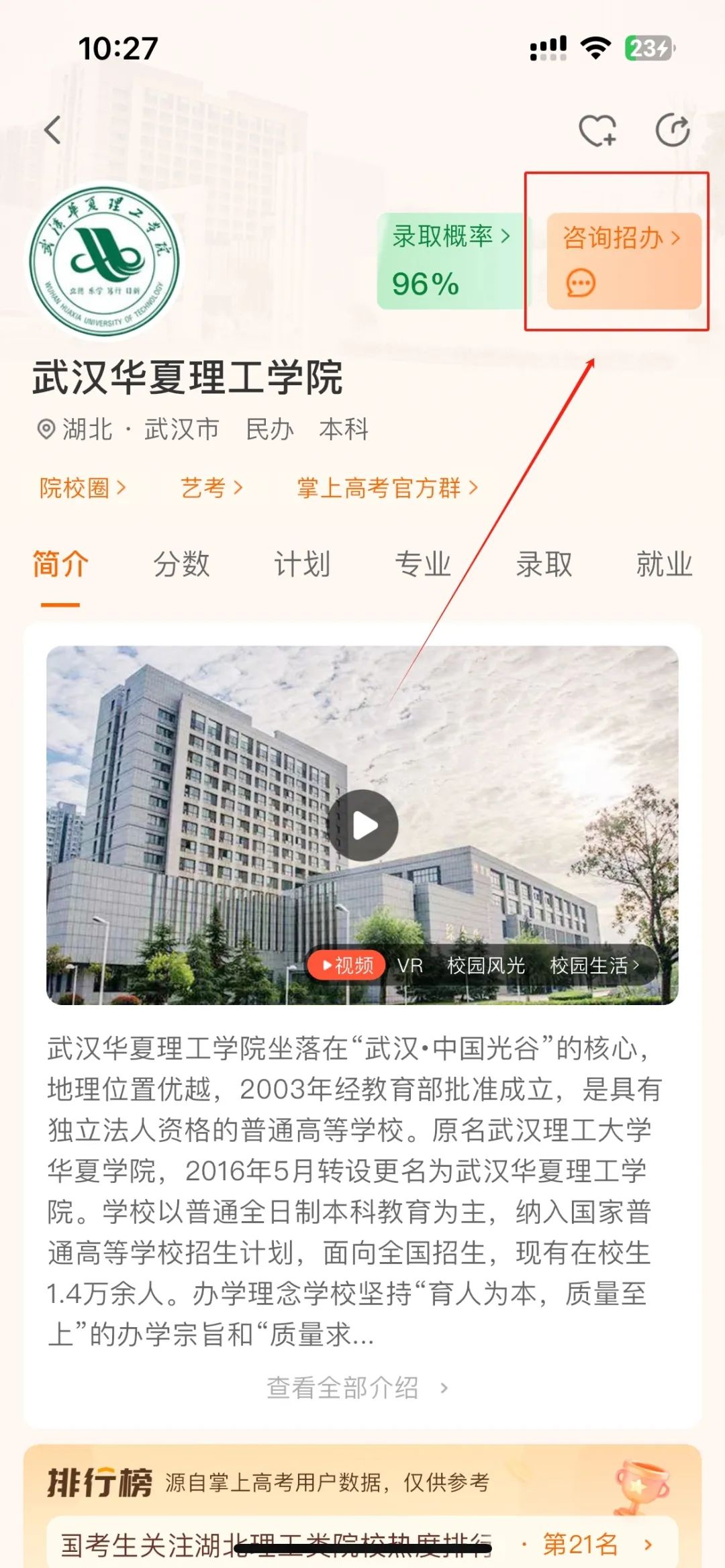This screenshot has height=1568, width=725.
Task: Switch to the 计划 tab
Action: [302, 564]
